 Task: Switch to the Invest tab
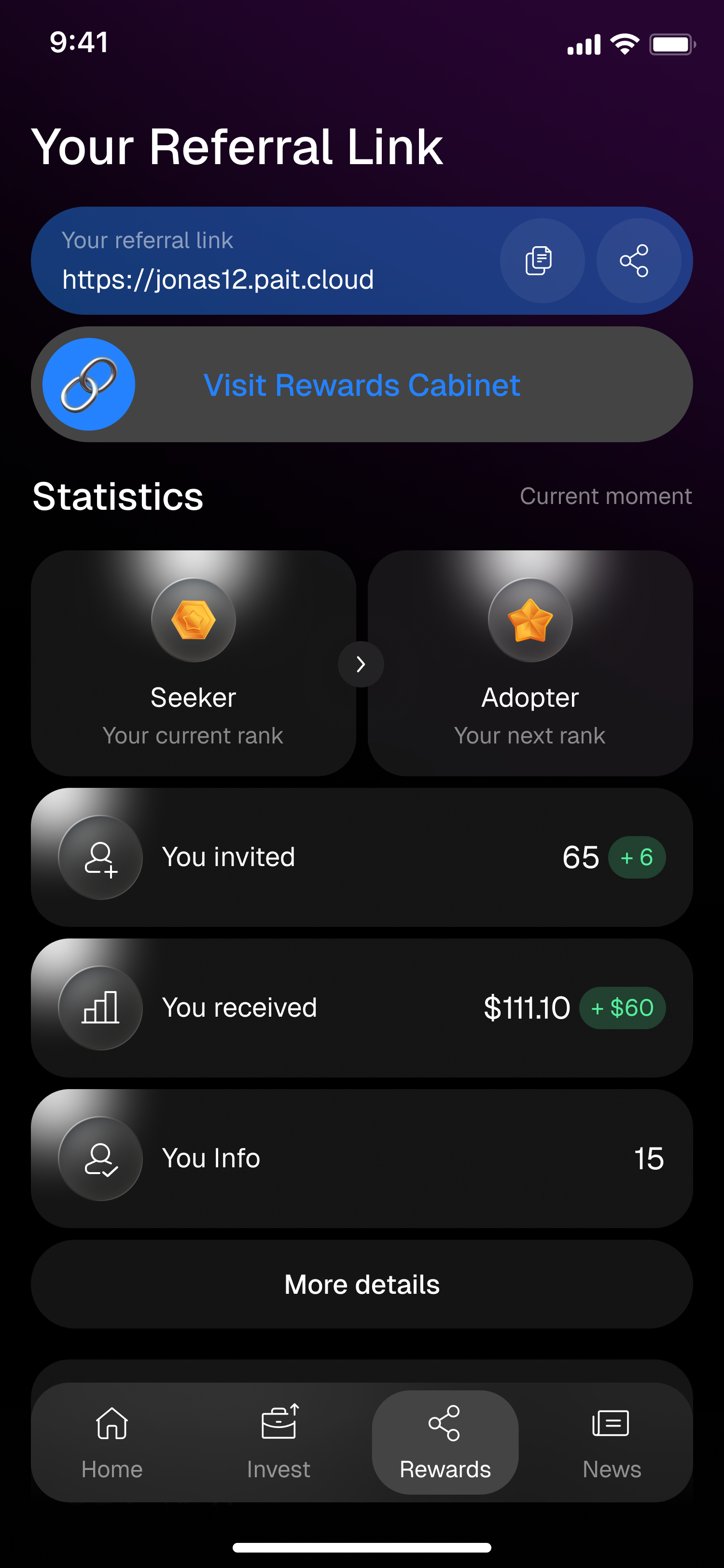[x=278, y=1442]
